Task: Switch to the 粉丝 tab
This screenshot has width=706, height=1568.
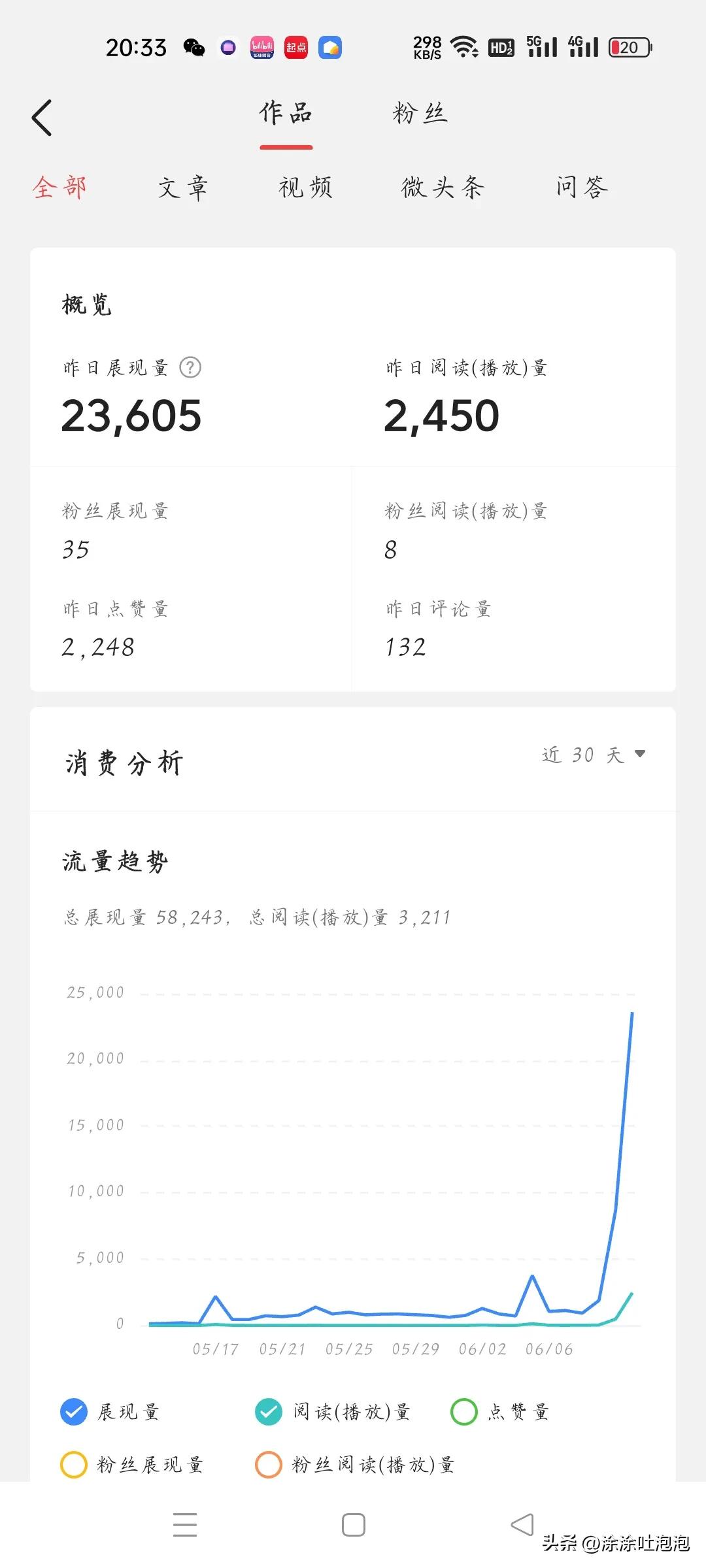Action: (420, 112)
